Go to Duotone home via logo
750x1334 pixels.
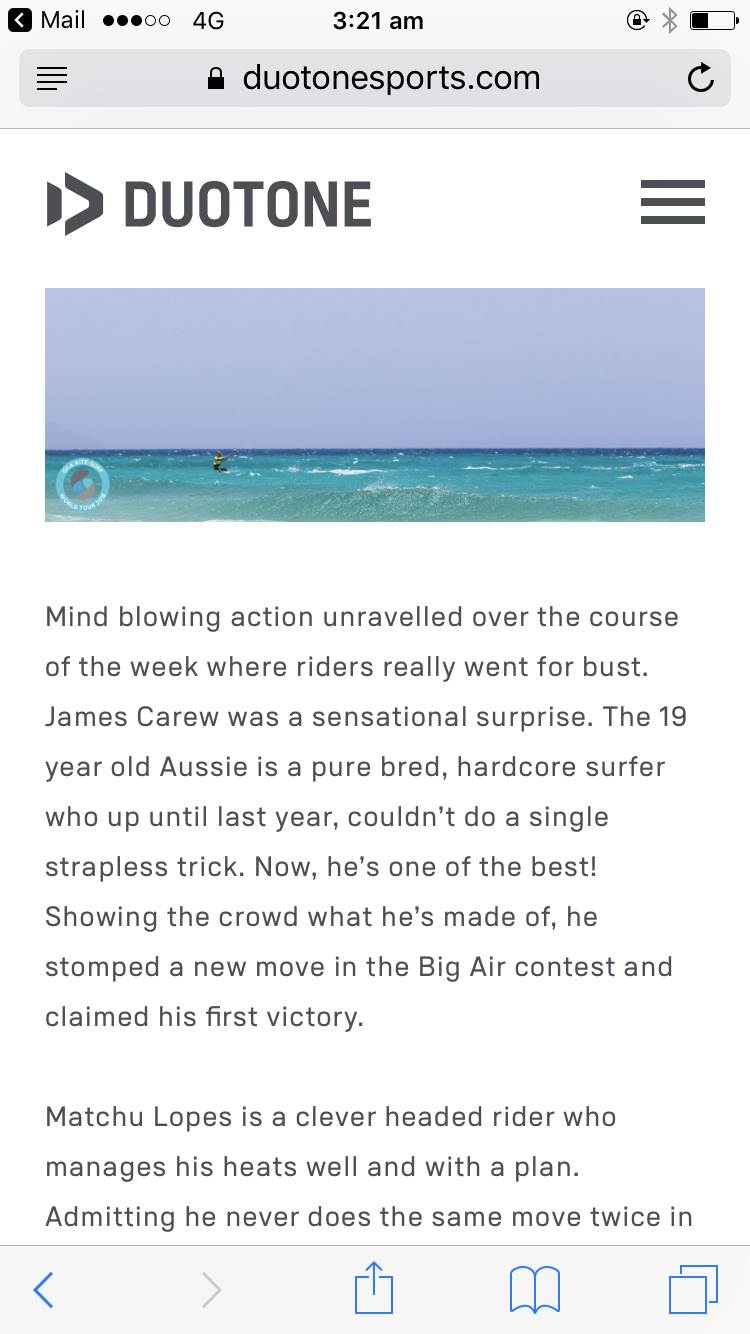[209, 203]
